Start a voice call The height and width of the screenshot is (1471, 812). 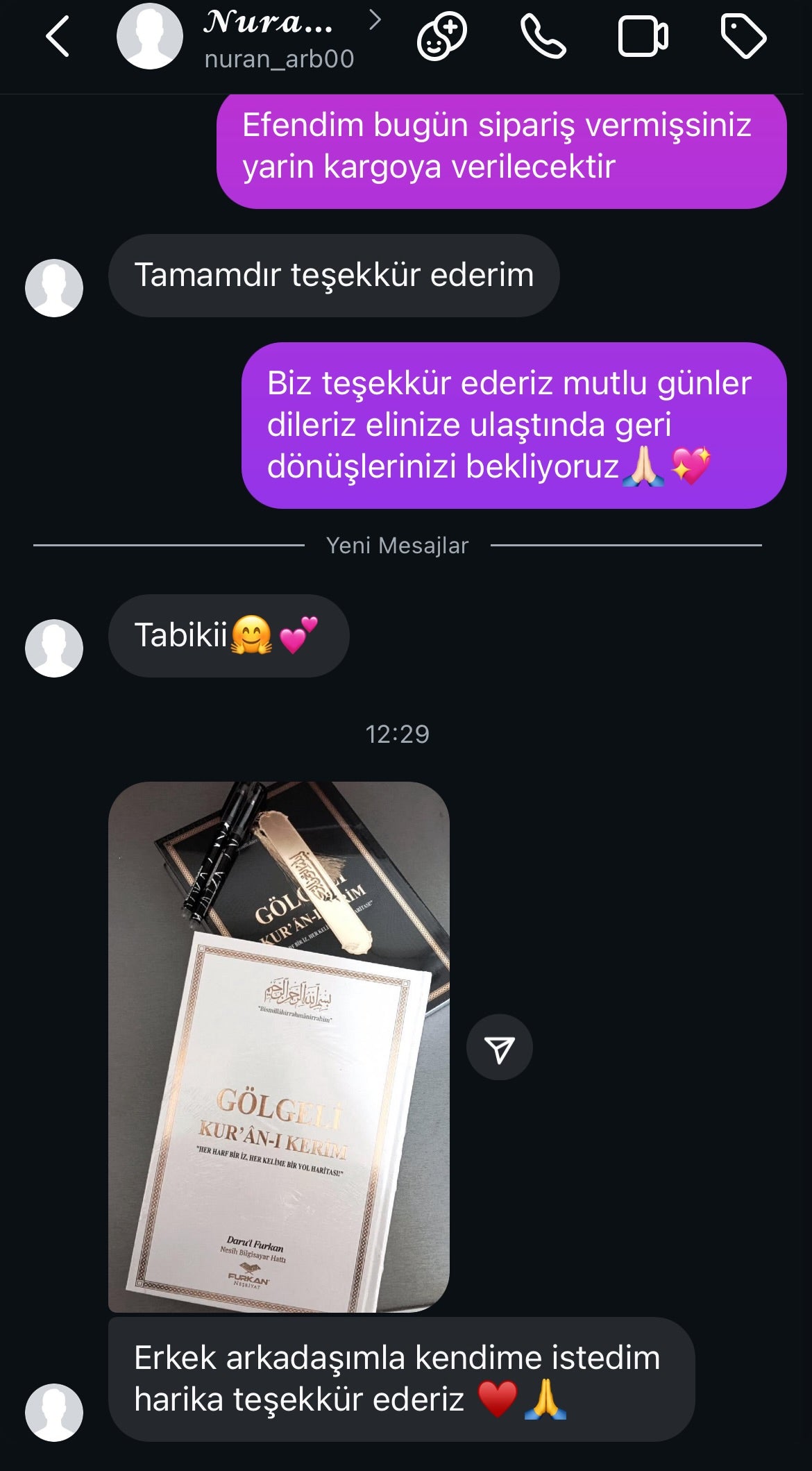coord(543,37)
